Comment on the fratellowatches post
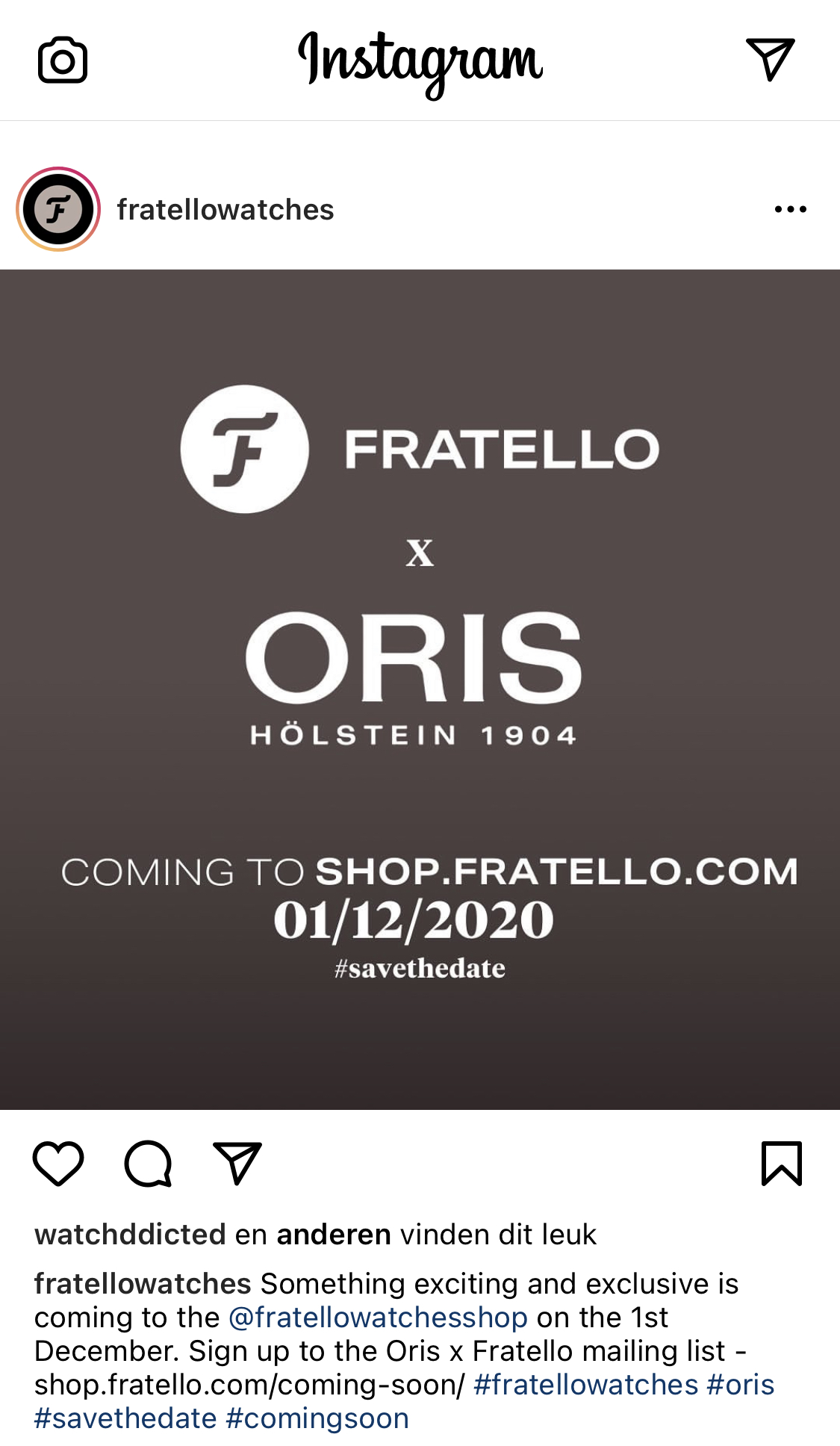The height and width of the screenshot is (1446, 840). (x=148, y=1163)
